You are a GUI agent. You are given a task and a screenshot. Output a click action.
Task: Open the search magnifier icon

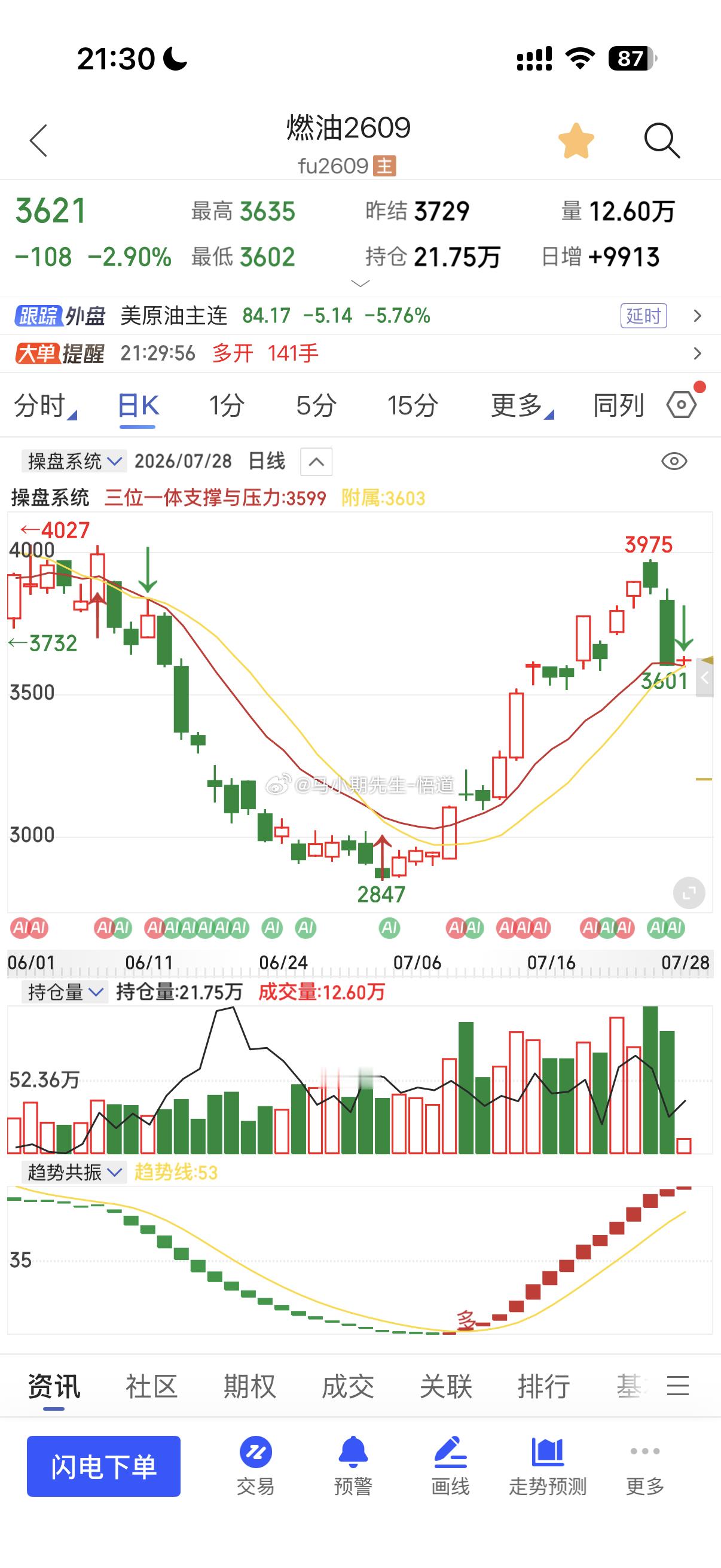pos(661,141)
